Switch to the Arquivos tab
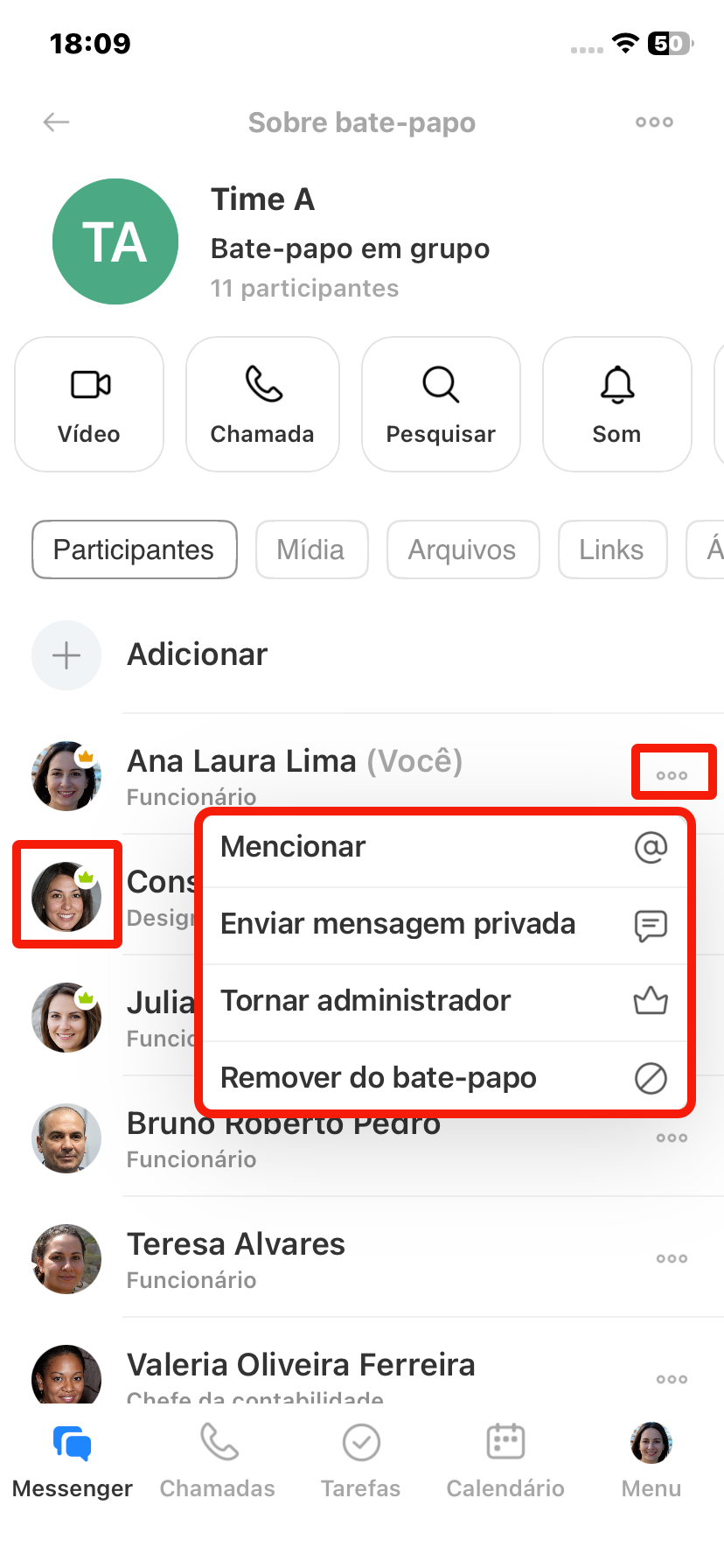This screenshot has height=1568, width=724. click(463, 549)
